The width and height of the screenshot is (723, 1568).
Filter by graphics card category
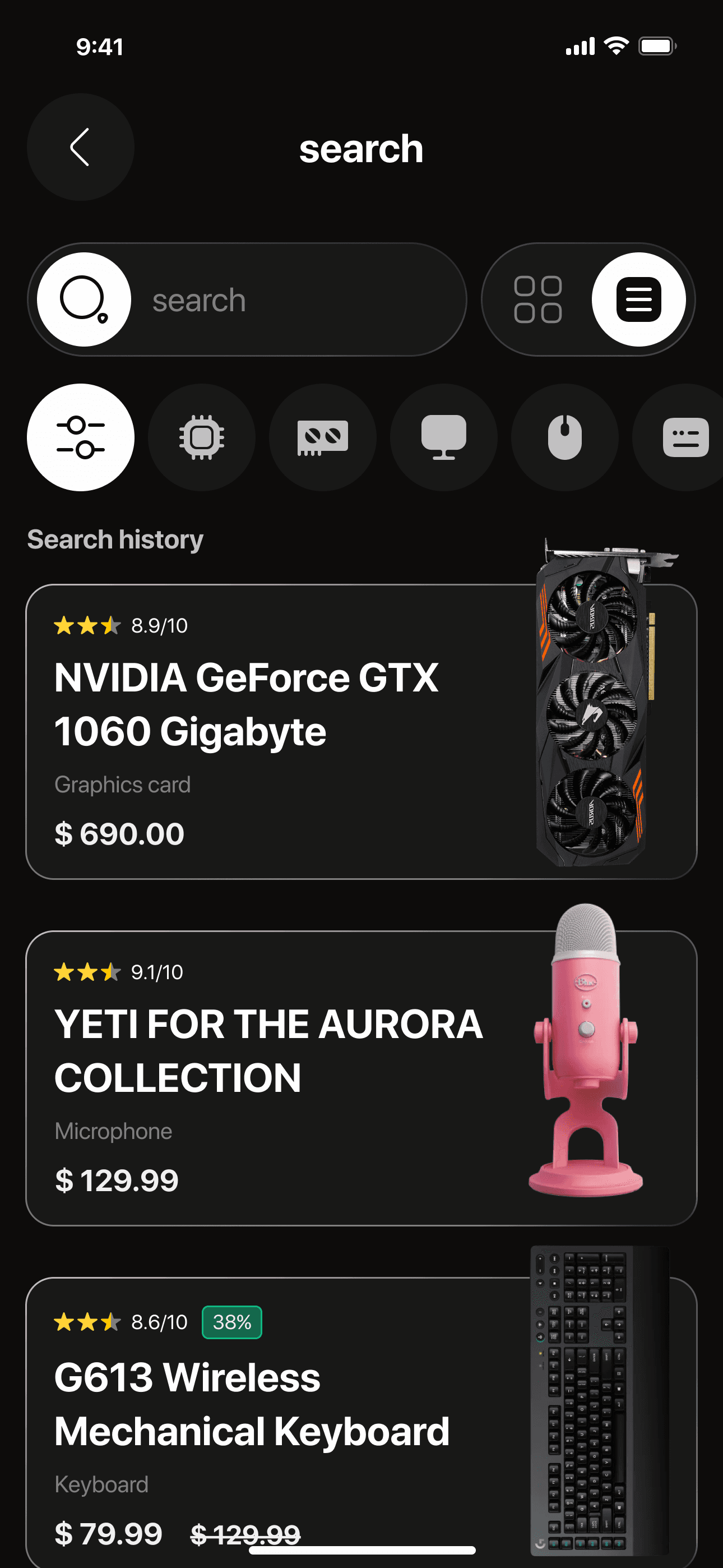pos(323,437)
